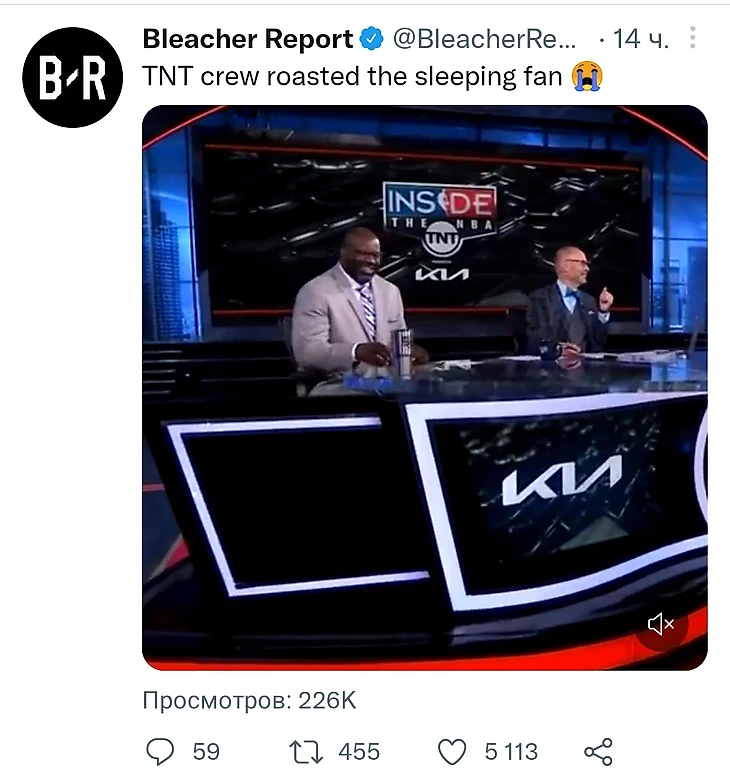Unmute the video sound

[661, 625]
